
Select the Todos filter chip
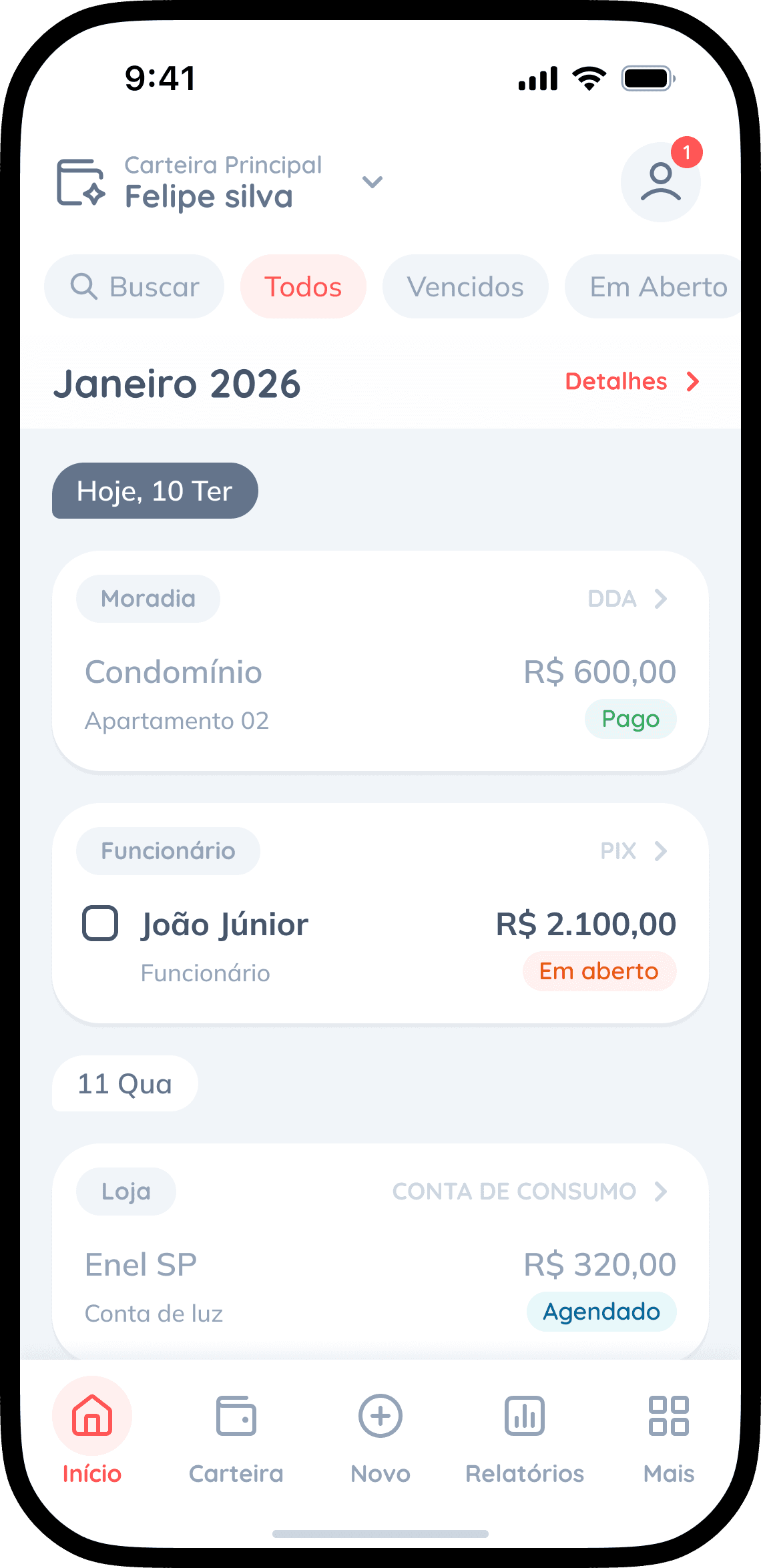coord(303,287)
